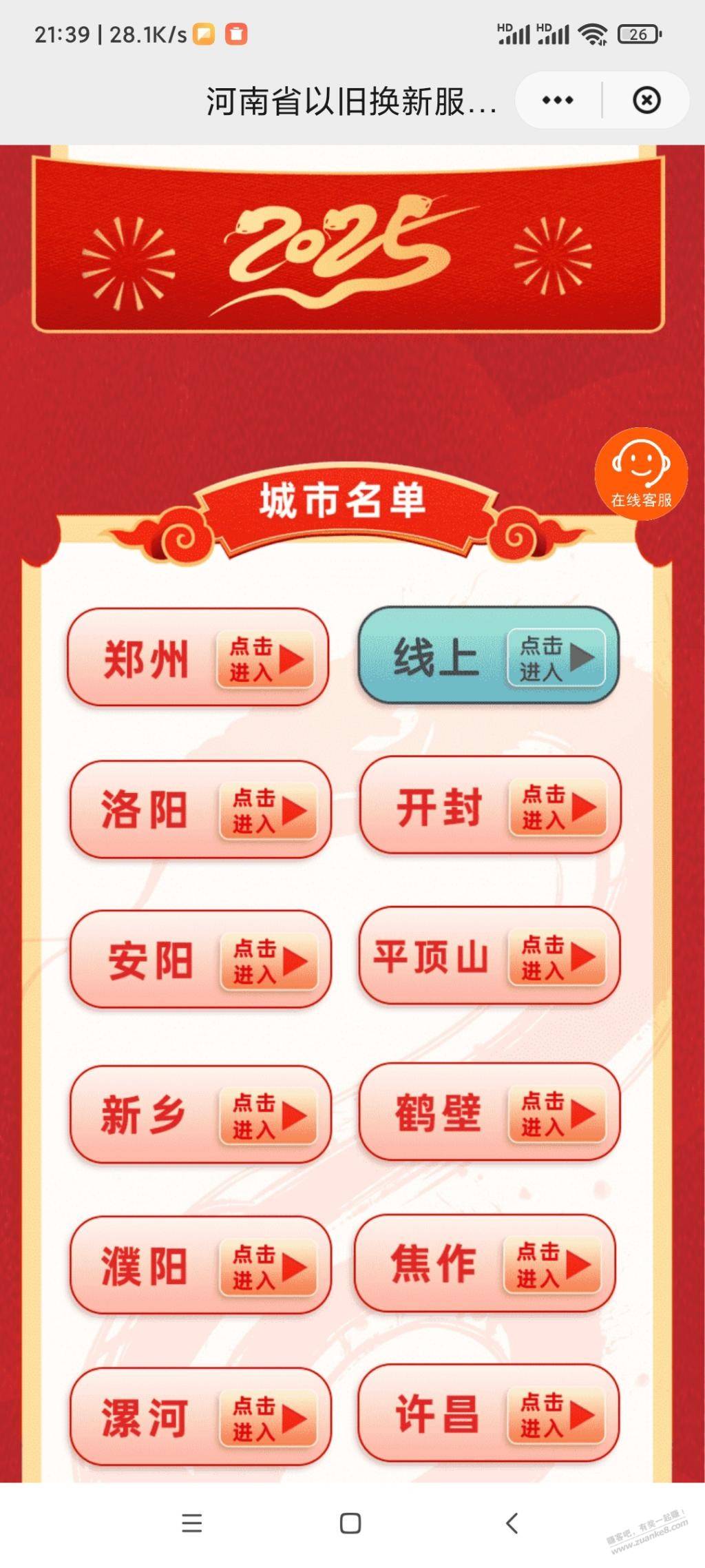This screenshot has height=1568, width=705.
Task: Choose the 焦作 city button
Action: pyautogui.click(x=485, y=1263)
